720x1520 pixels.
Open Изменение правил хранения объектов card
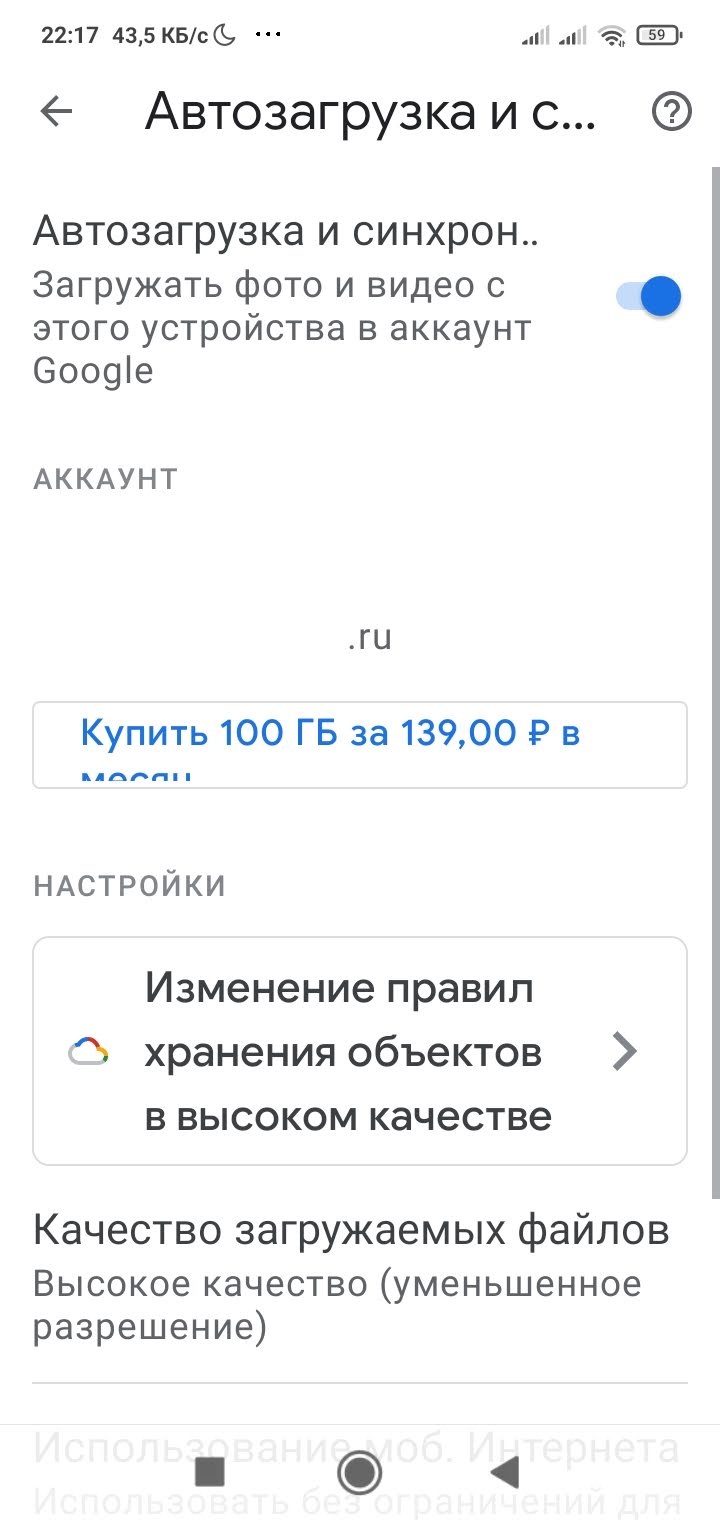(x=360, y=1051)
